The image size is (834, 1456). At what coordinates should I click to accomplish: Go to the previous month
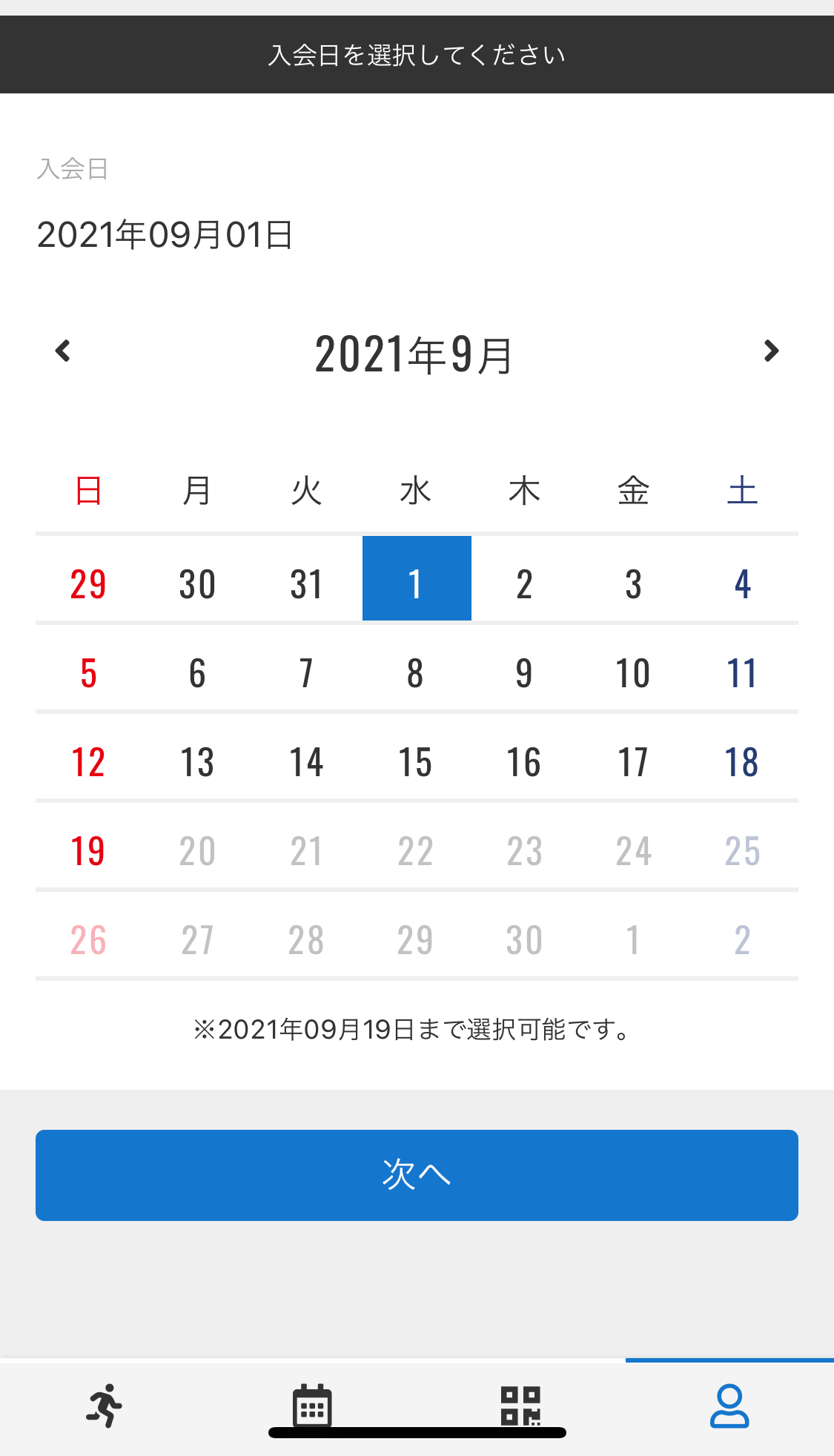coord(63,351)
